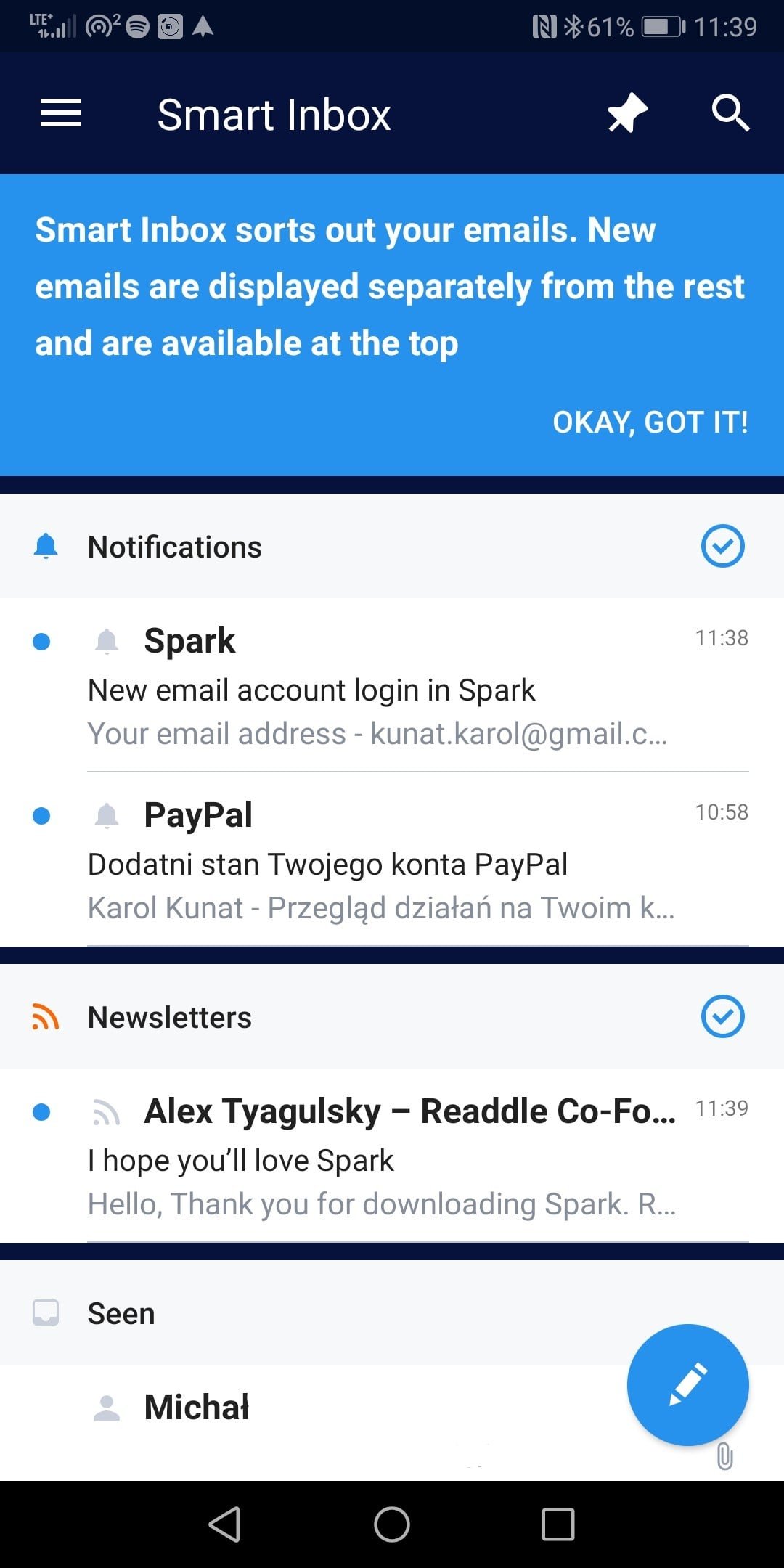Open the hamburger navigation menu

point(61,113)
